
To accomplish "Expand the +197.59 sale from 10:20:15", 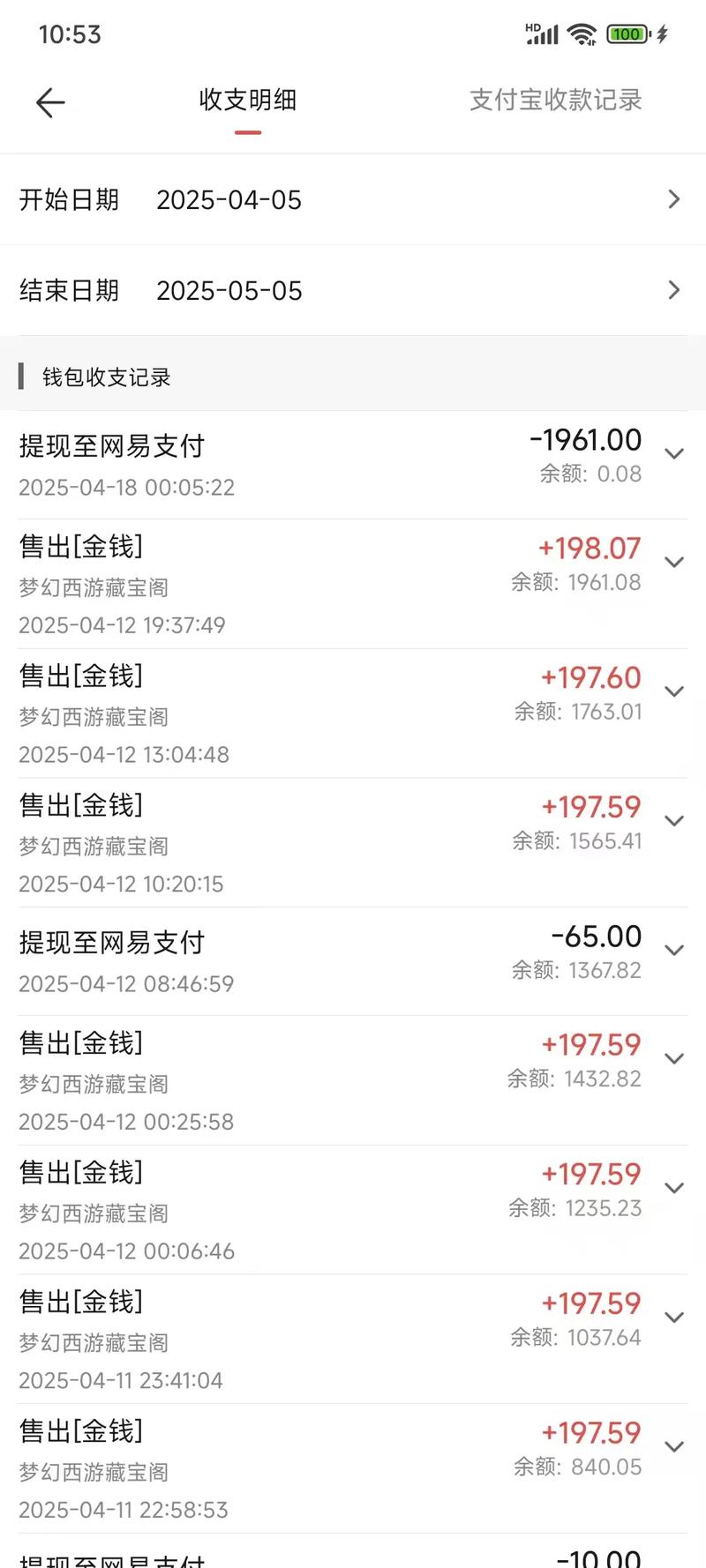I will [674, 820].
